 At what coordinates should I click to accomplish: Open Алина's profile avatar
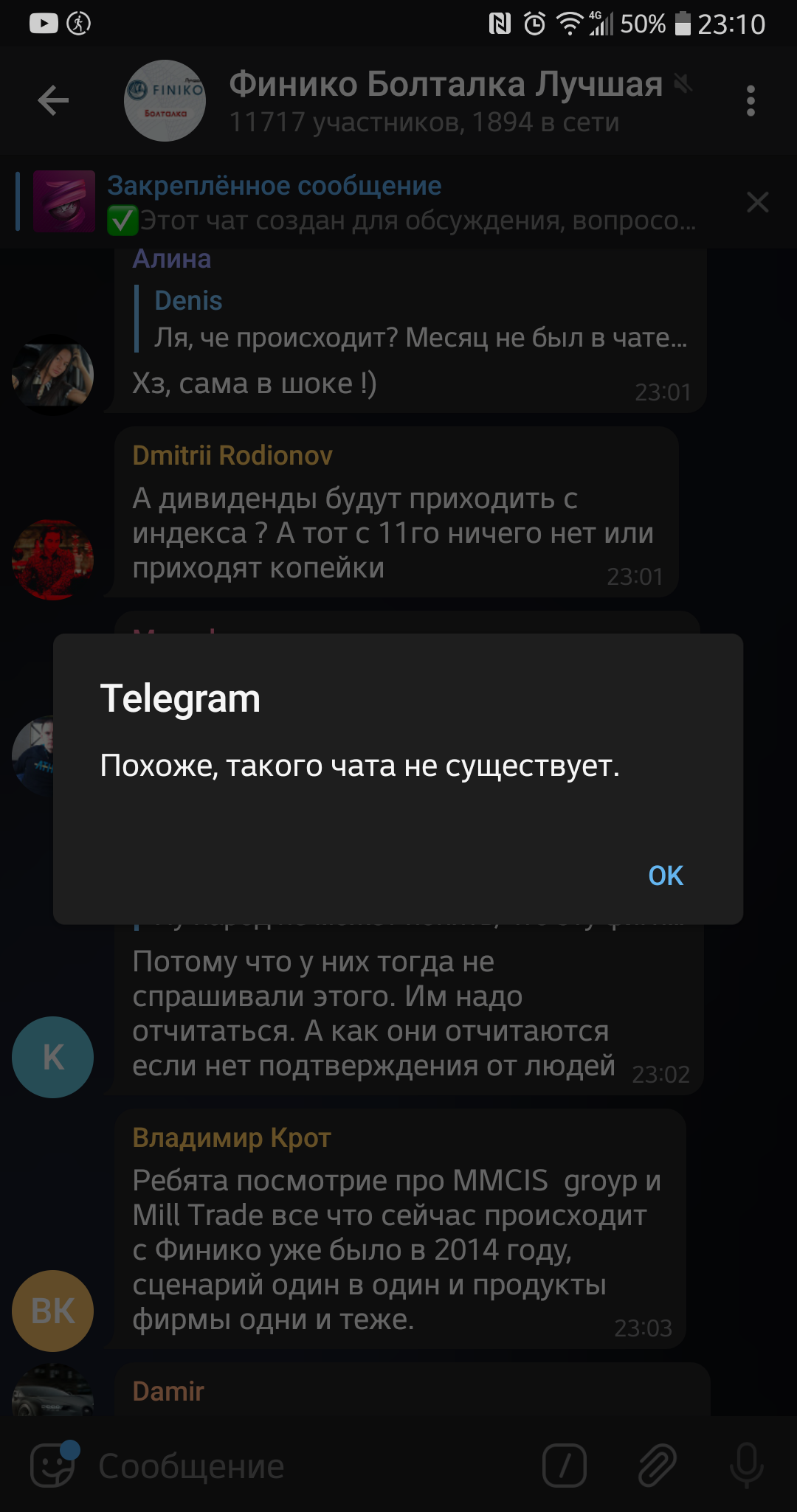coord(53,375)
